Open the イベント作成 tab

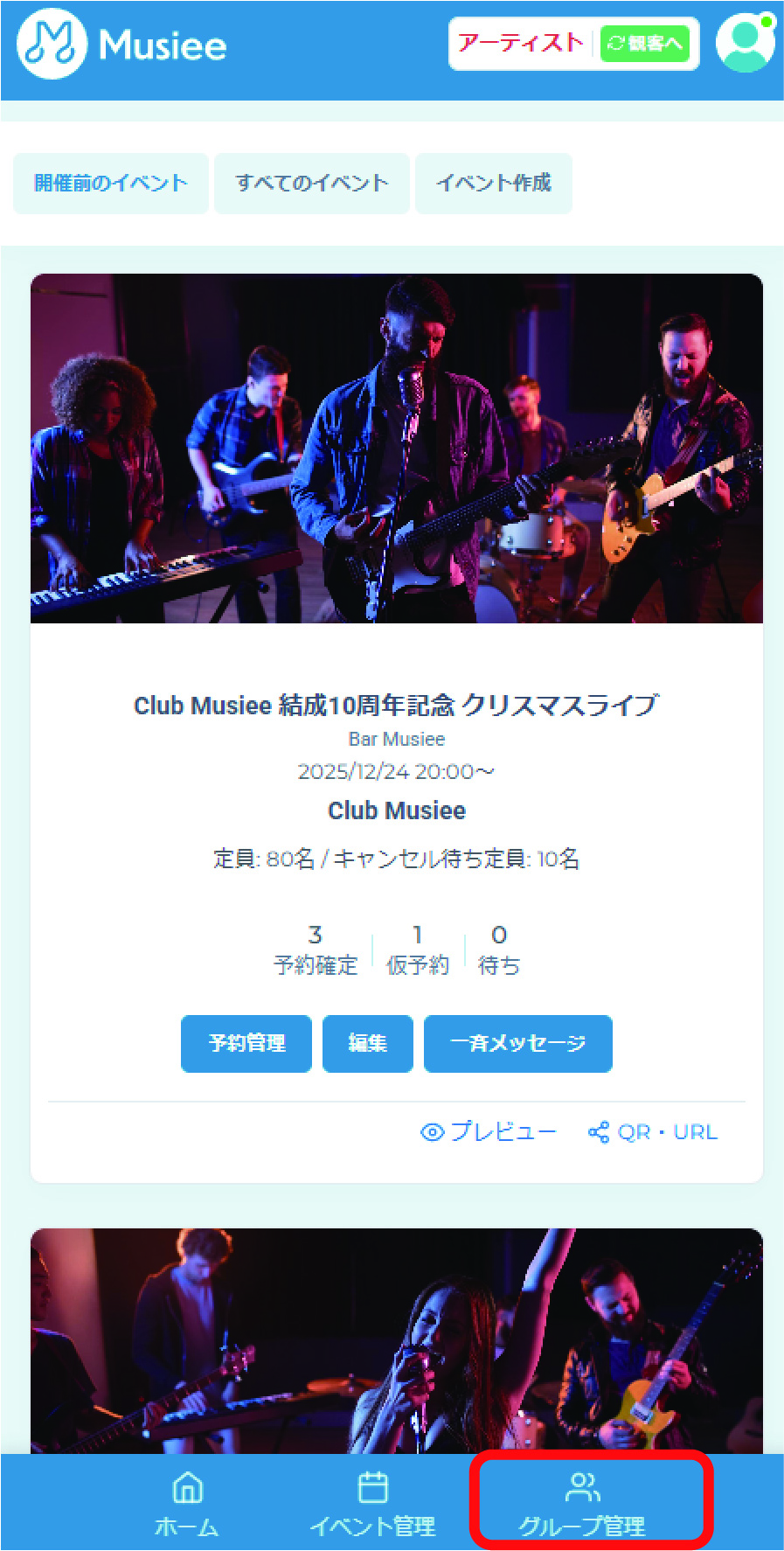coord(494,183)
